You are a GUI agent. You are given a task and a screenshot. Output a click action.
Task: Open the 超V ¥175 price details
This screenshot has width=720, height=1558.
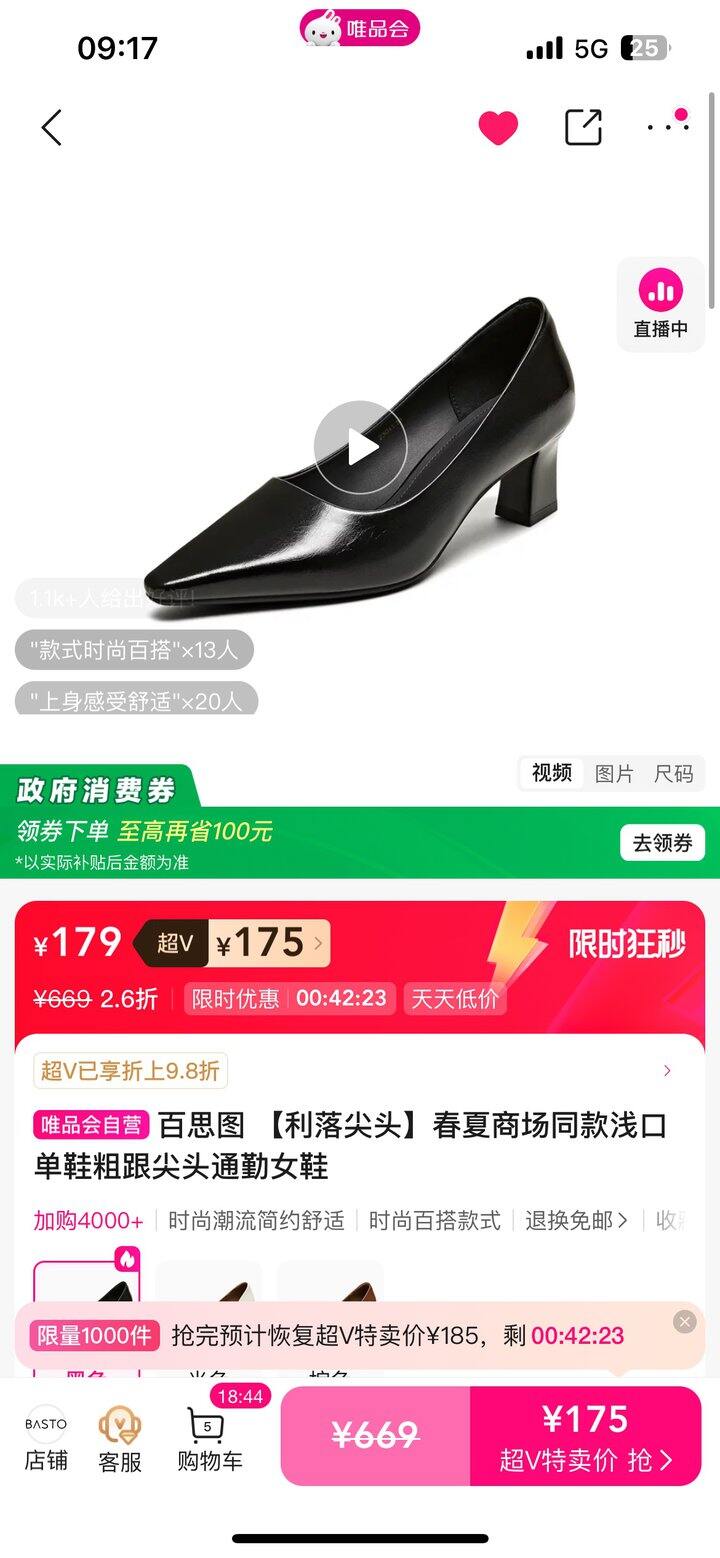[232, 943]
